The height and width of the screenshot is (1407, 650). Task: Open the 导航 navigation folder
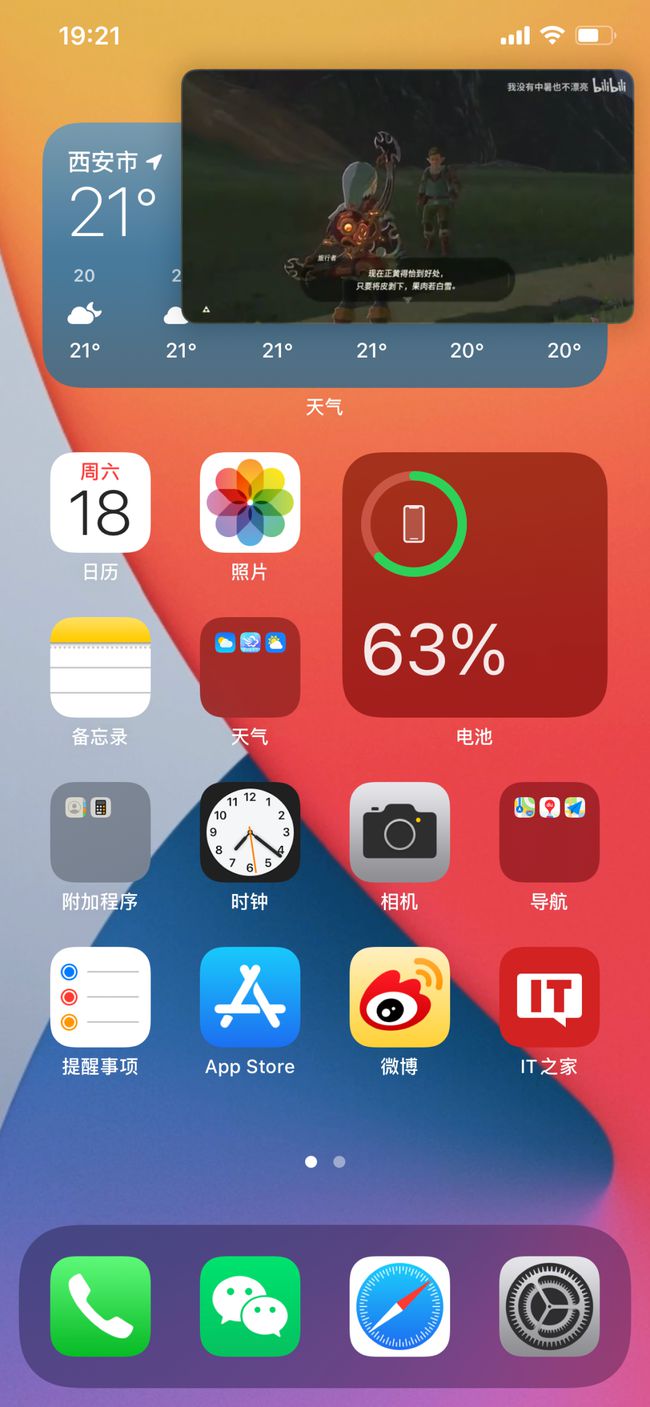pos(549,832)
